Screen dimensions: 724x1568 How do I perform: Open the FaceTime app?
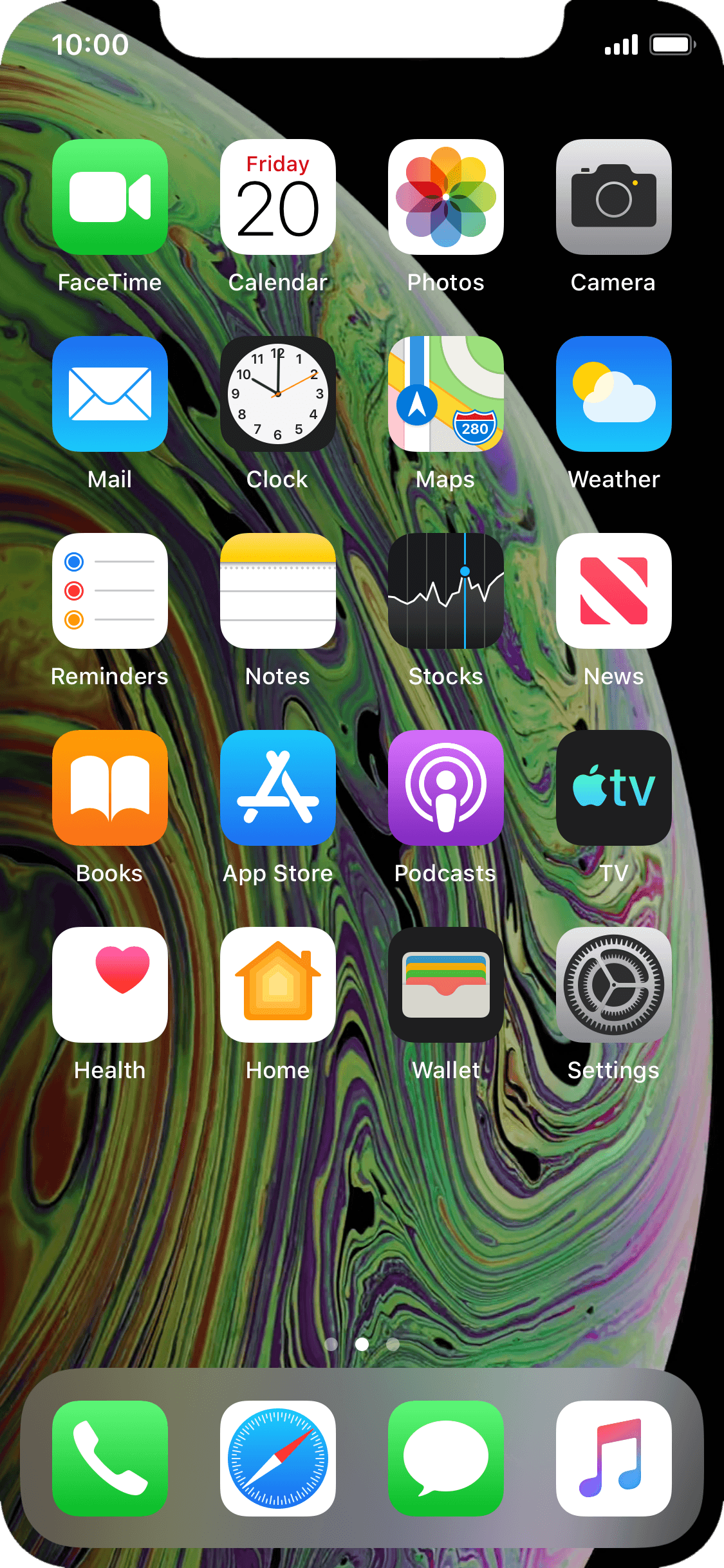110,197
